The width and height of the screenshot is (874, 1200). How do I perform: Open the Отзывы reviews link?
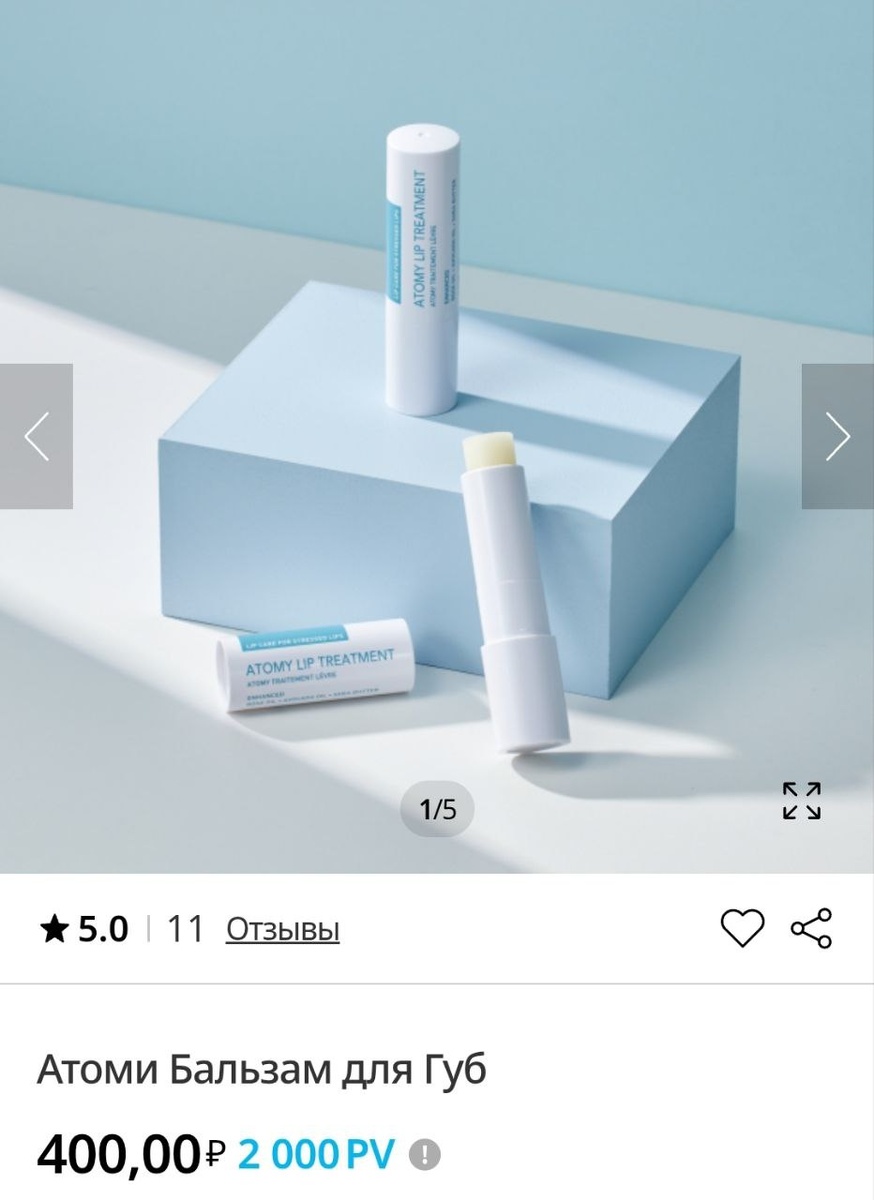(282, 930)
